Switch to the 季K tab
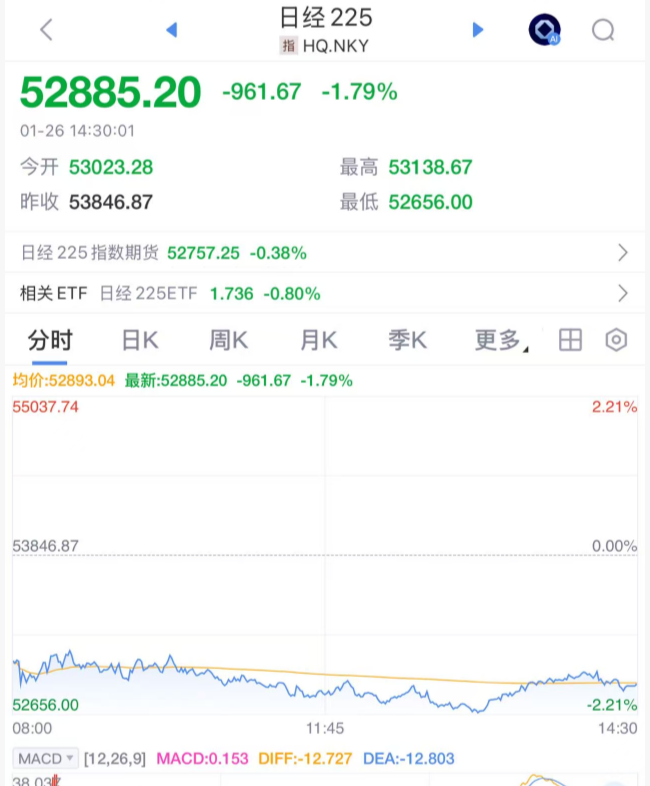650x786 pixels. (x=407, y=340)
